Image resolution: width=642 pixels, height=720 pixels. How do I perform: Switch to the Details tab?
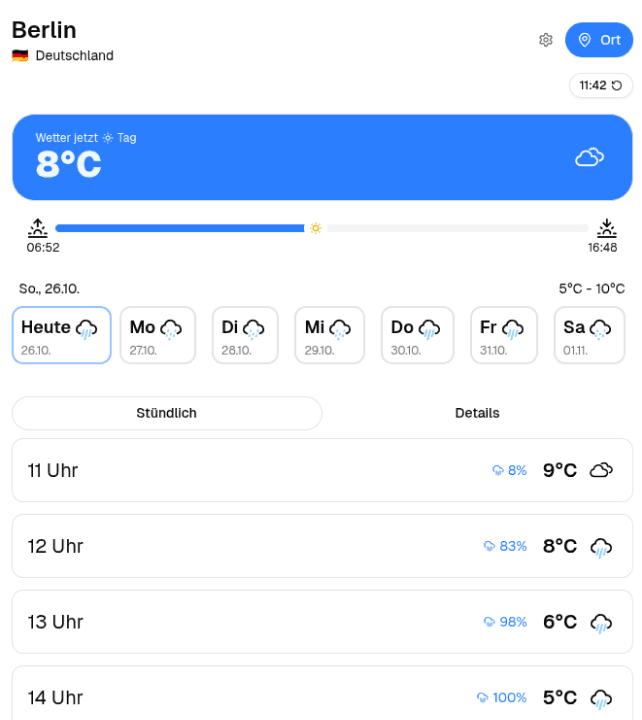[477, 413]
